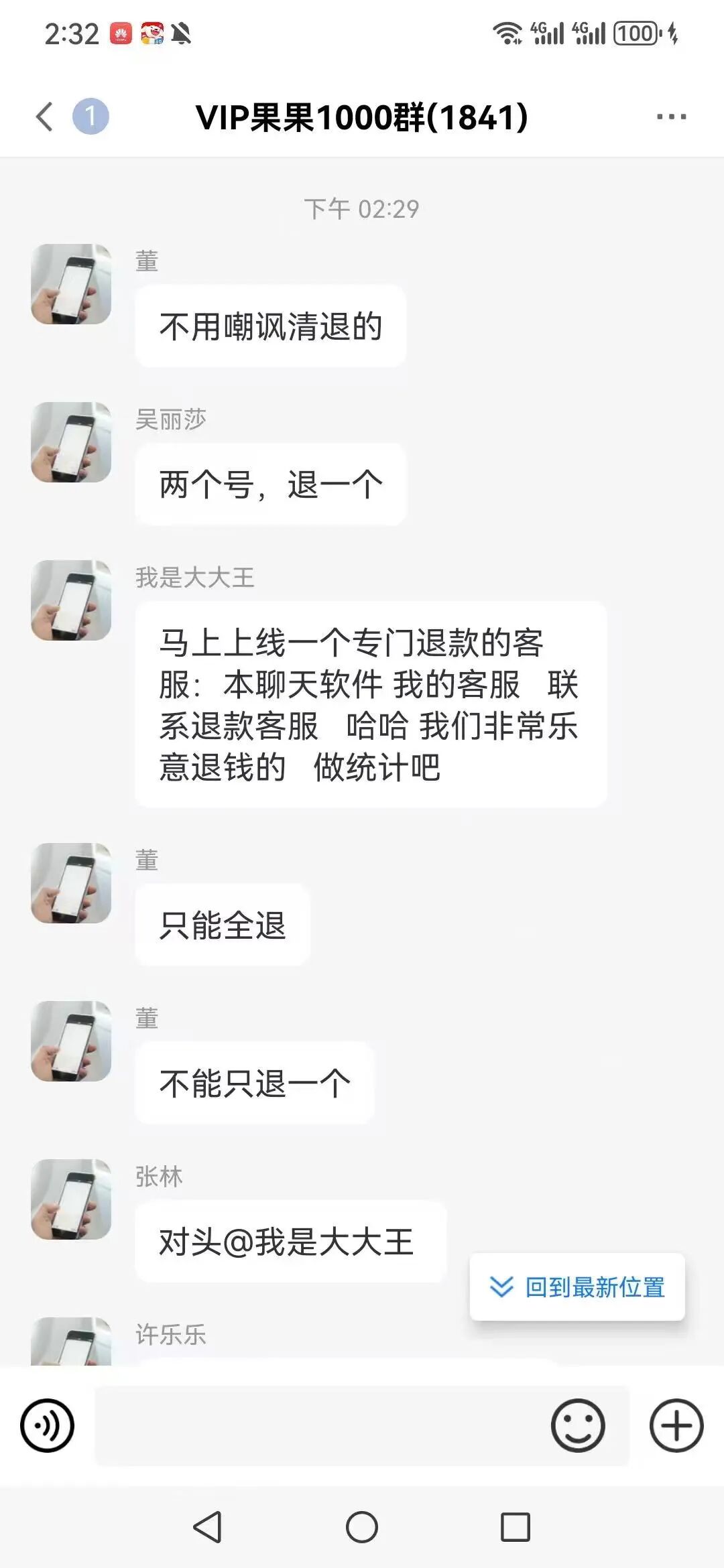Open the plus attachment menu

[676, 1425]
